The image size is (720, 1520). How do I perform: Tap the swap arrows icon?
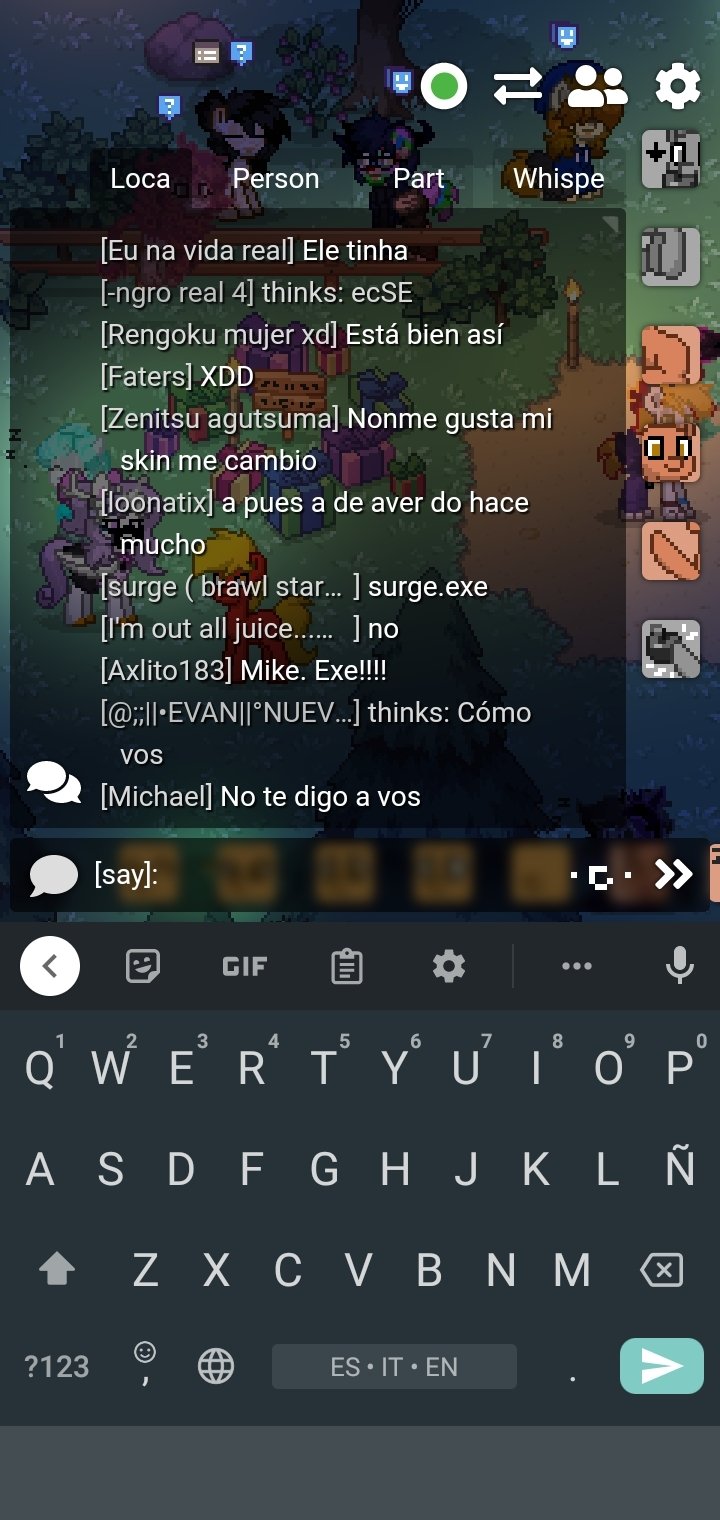pos(518,87)
